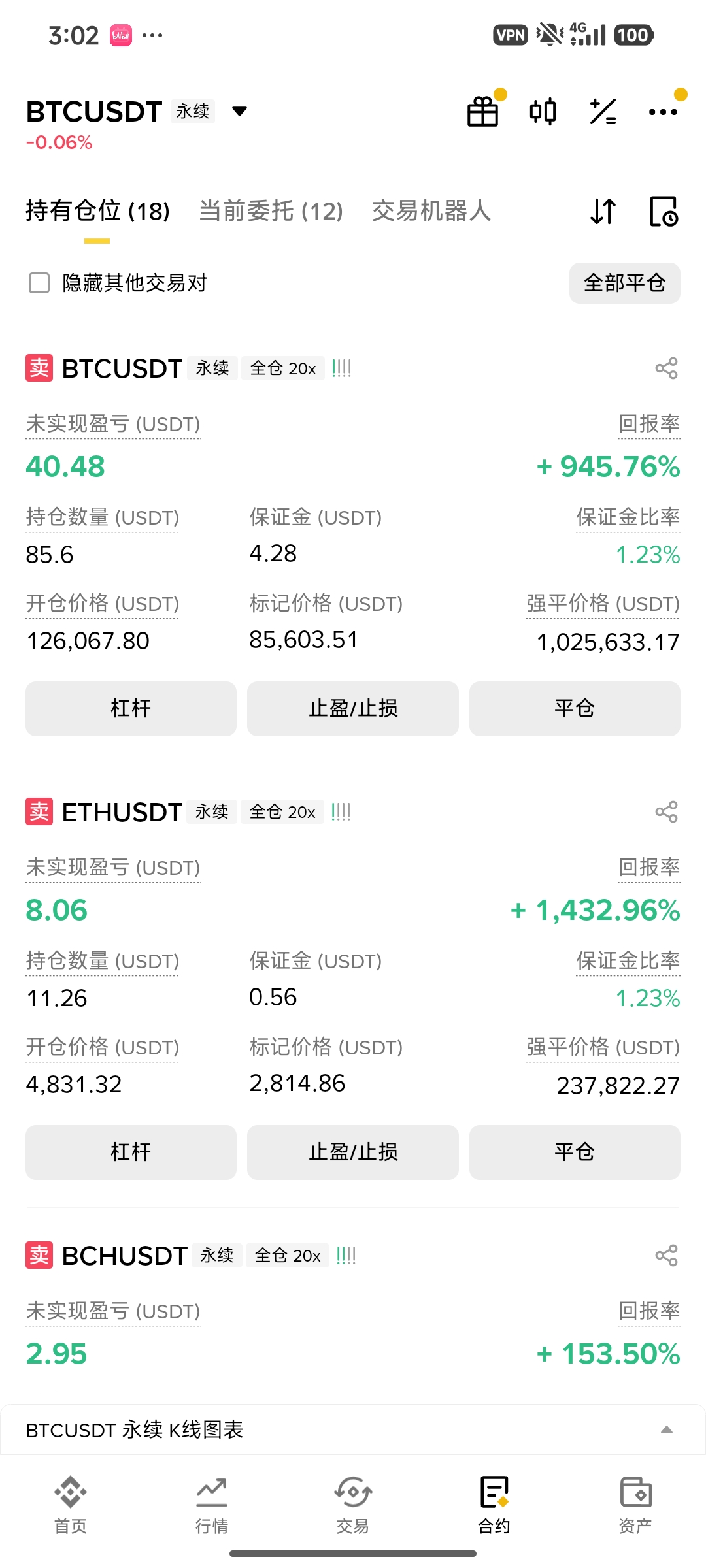Share the ETHUSDT position
The width and height of the screenshot is (706, 1568).
coord(666,812)
